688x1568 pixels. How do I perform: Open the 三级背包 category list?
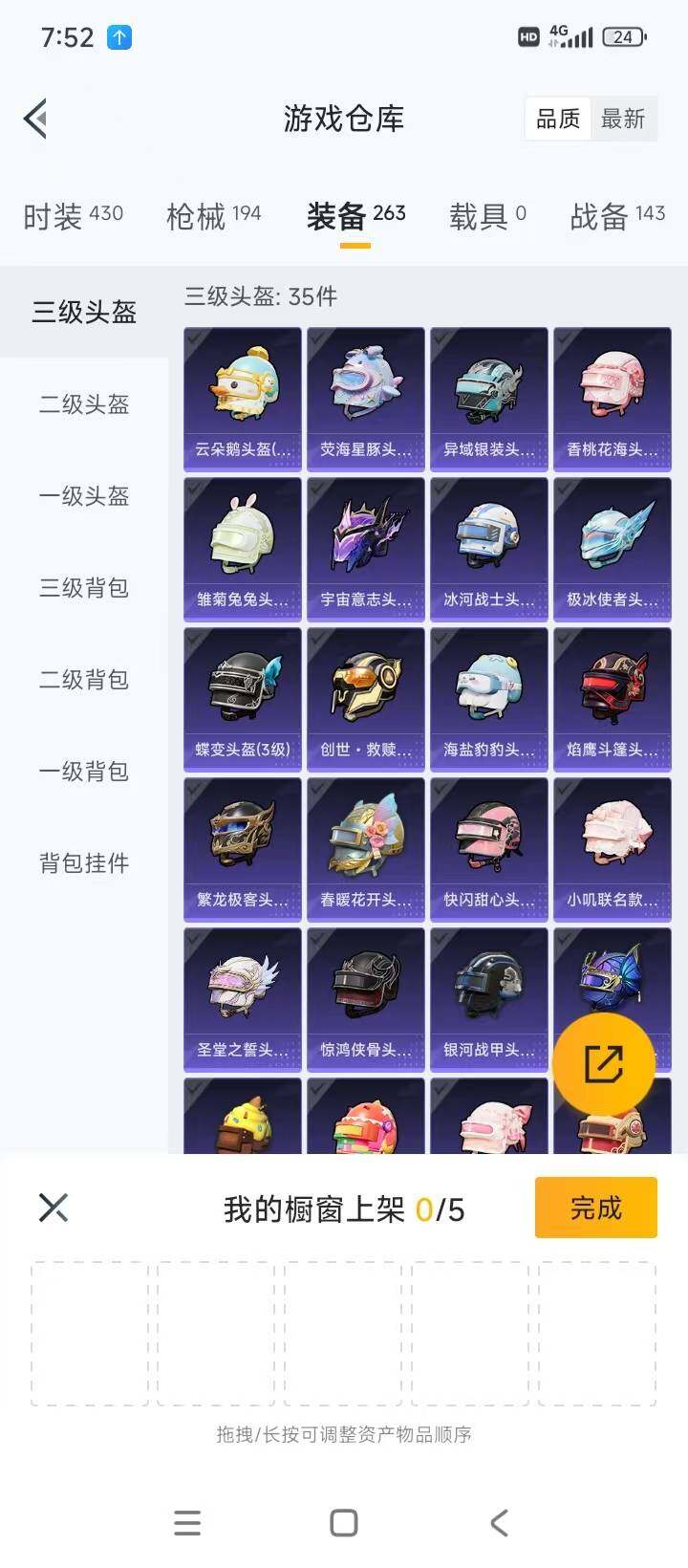pos(83,589)
